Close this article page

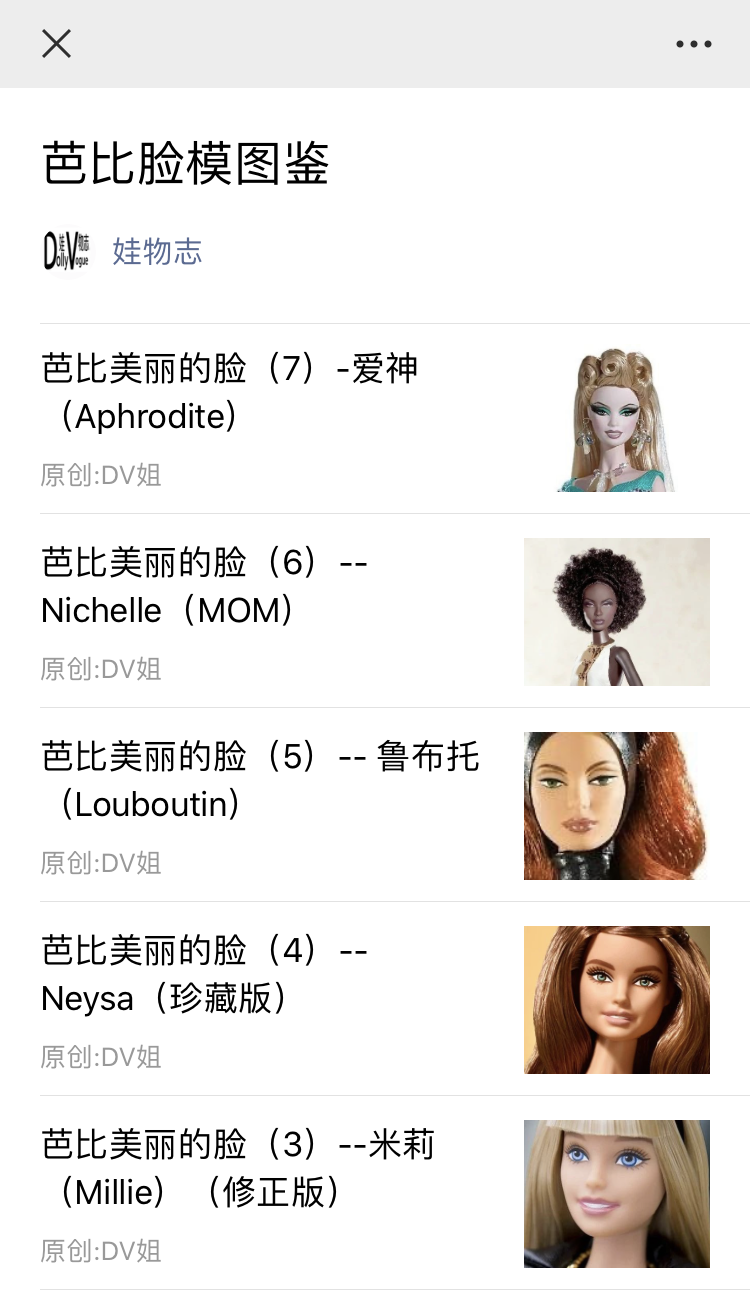point(57,44)
